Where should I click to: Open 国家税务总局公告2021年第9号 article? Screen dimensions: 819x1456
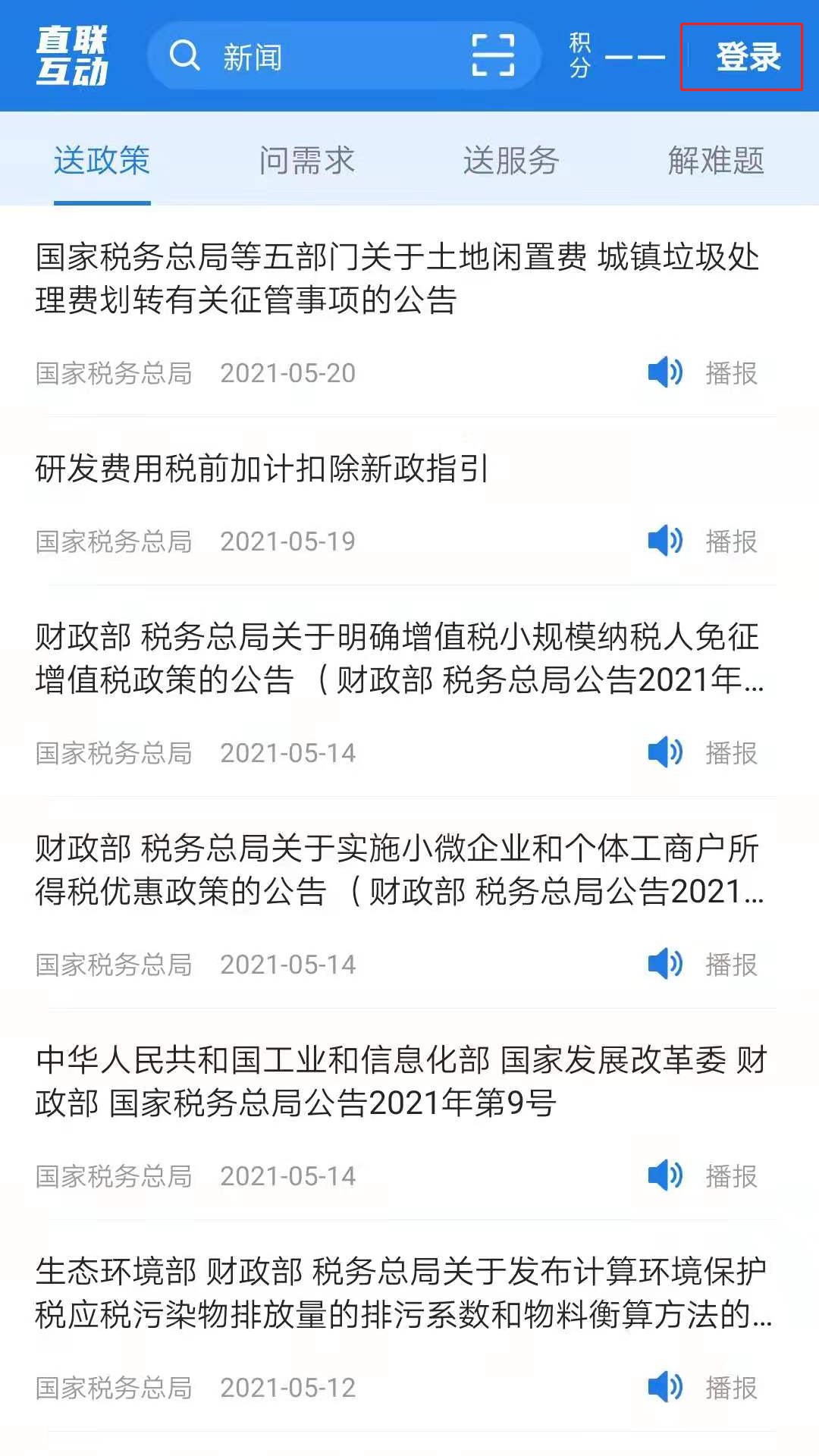tap(401, 1081)
